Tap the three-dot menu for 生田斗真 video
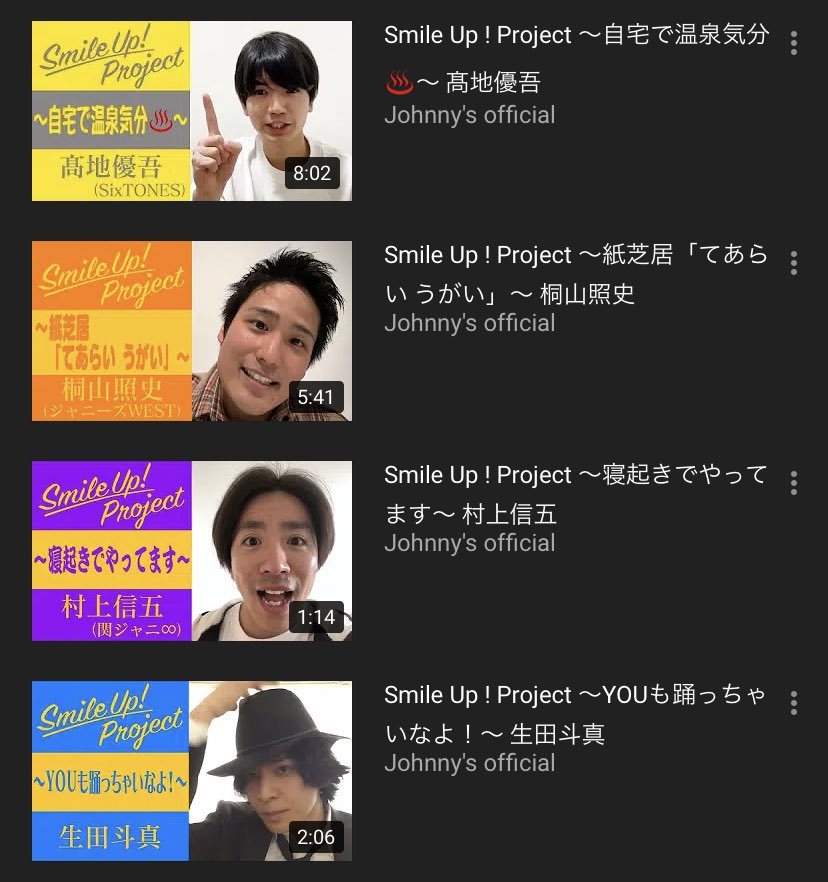Screen dimensions: 828x882 (793, 703)
